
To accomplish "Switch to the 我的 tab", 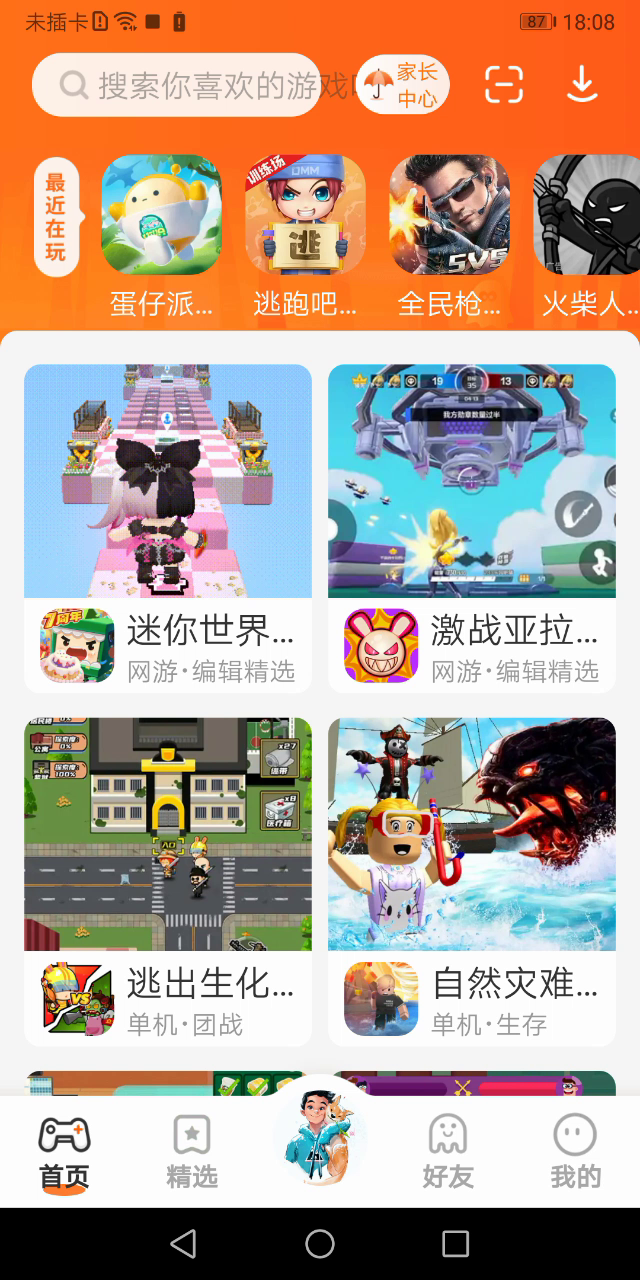I will point(575,1152).
